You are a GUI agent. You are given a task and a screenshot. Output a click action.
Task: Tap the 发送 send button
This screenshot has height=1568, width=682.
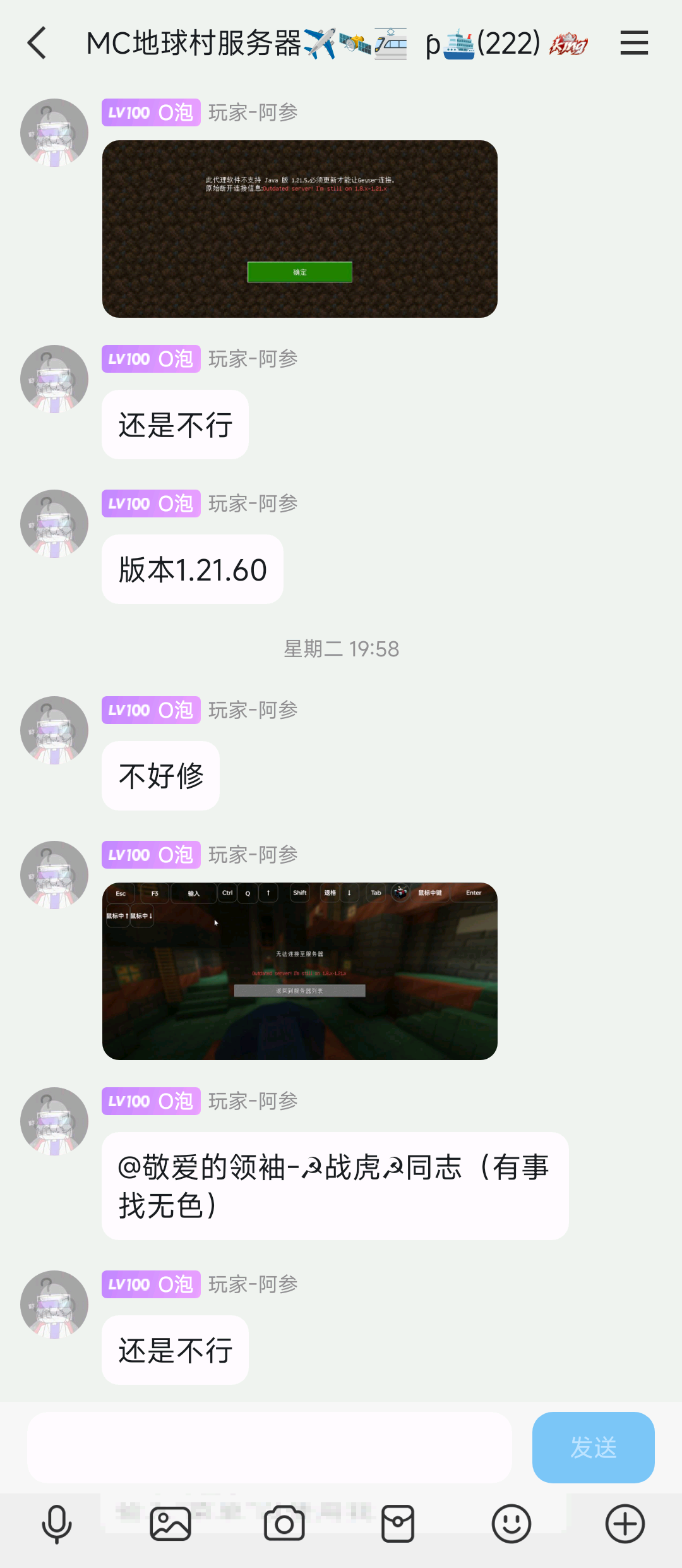pyautogui.click(x=593, y=1447)
